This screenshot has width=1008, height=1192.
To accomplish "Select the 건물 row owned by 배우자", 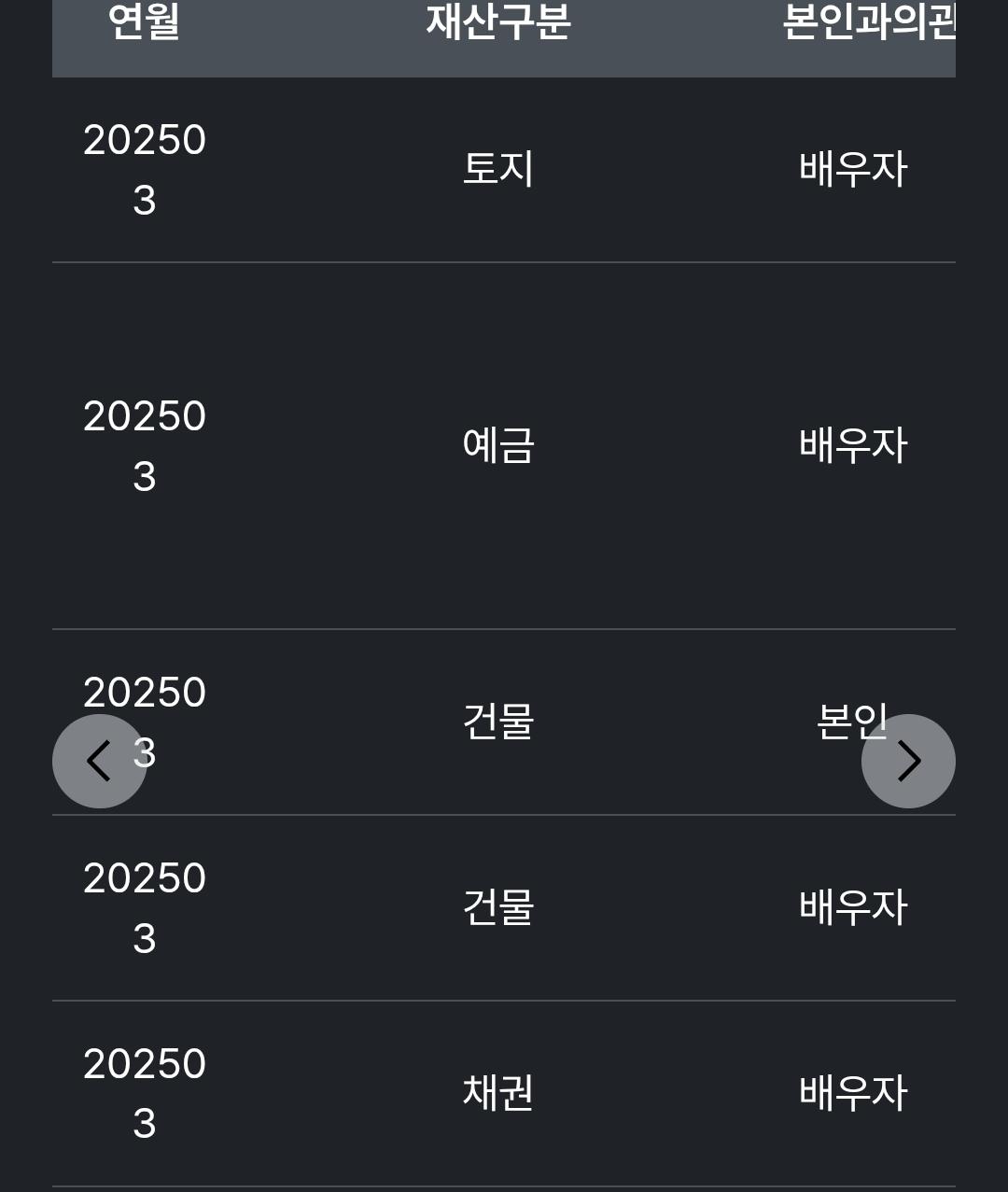I will (498, 908).
